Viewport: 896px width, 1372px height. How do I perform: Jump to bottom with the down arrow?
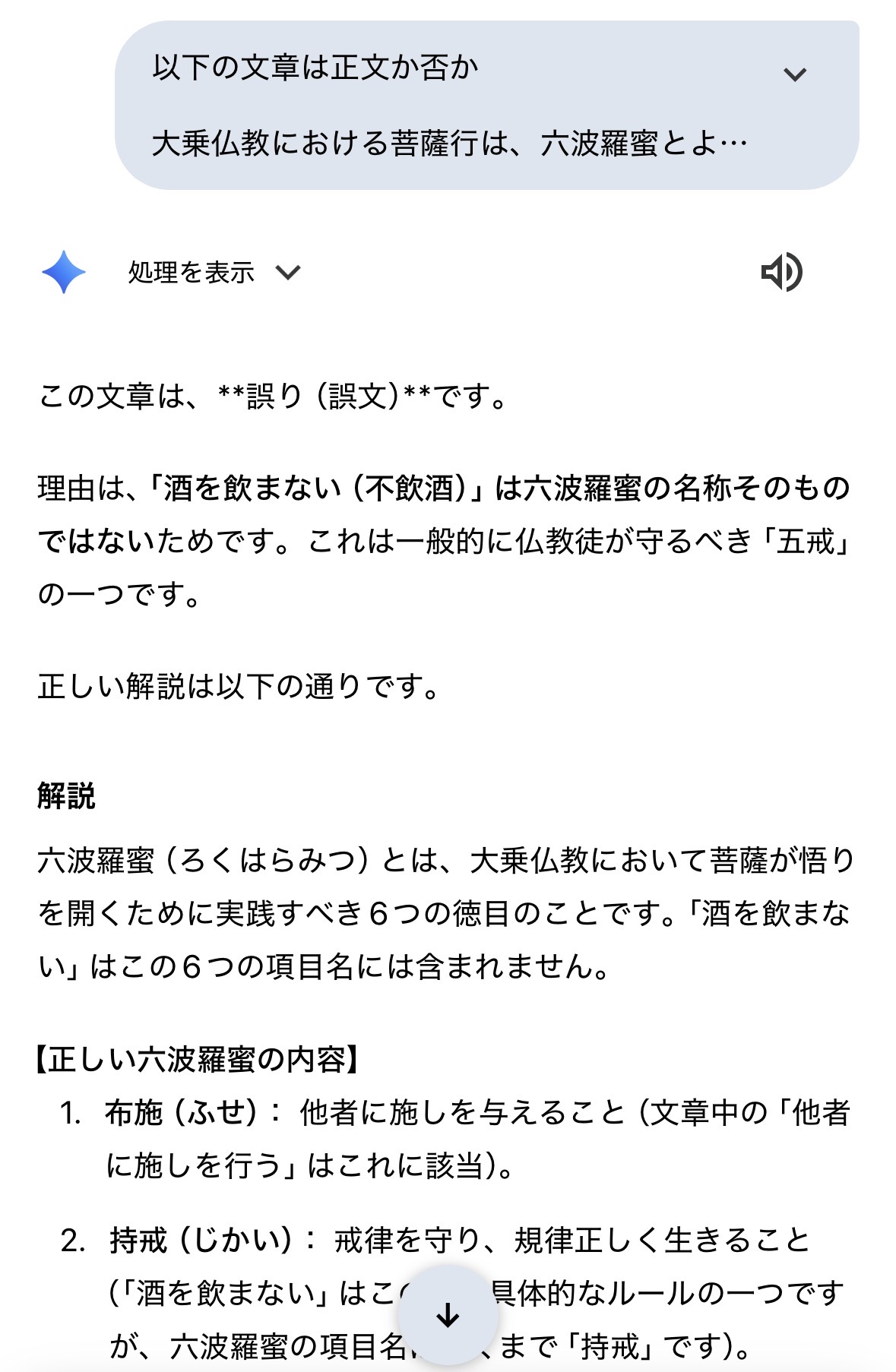coord(448,1315)
